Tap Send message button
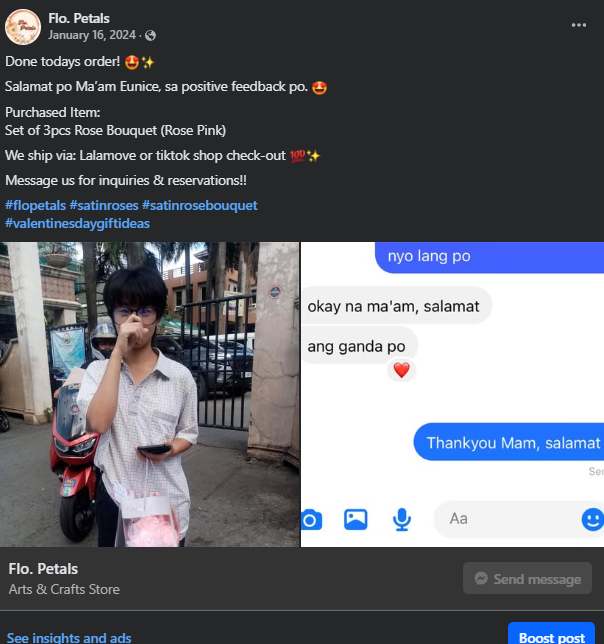The height and width of the screenshot is (644, 604). tap(526, 579)
